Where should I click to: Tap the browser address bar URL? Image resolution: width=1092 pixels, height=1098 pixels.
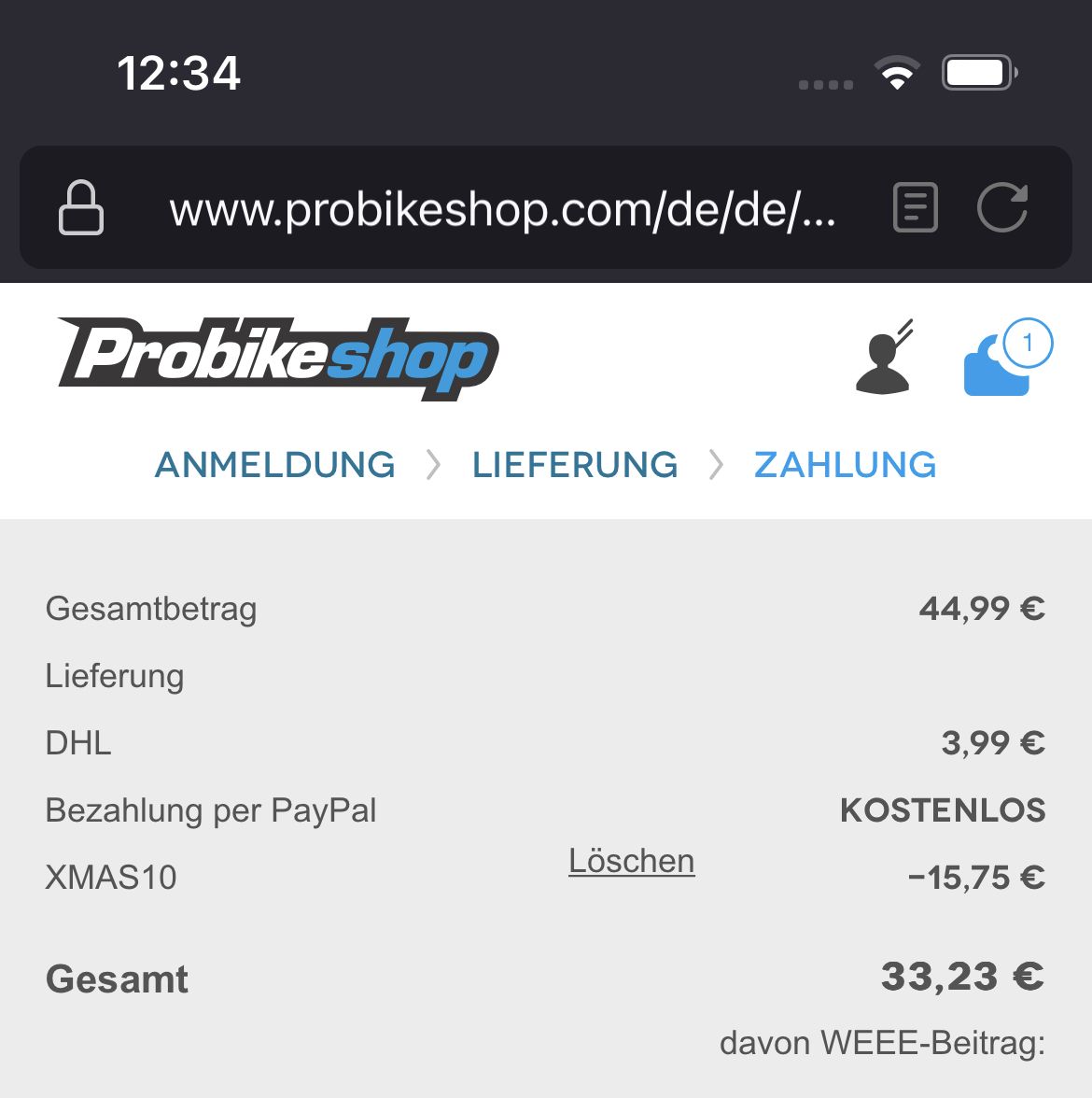502,209
